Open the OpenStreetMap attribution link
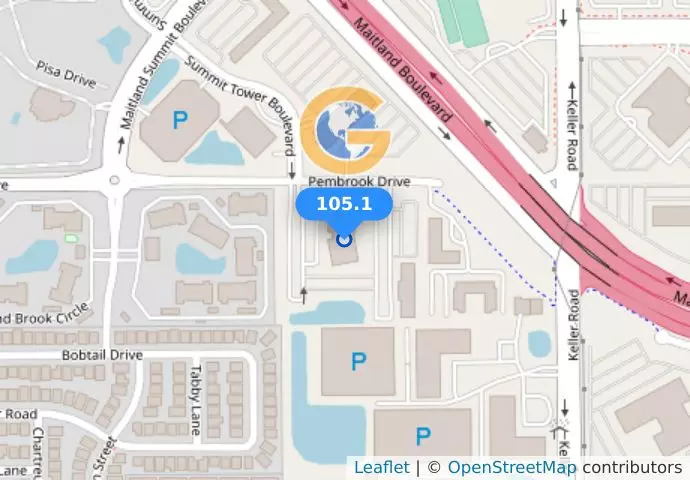This screenshot has height=480, width=690. (x=512, y=467)
